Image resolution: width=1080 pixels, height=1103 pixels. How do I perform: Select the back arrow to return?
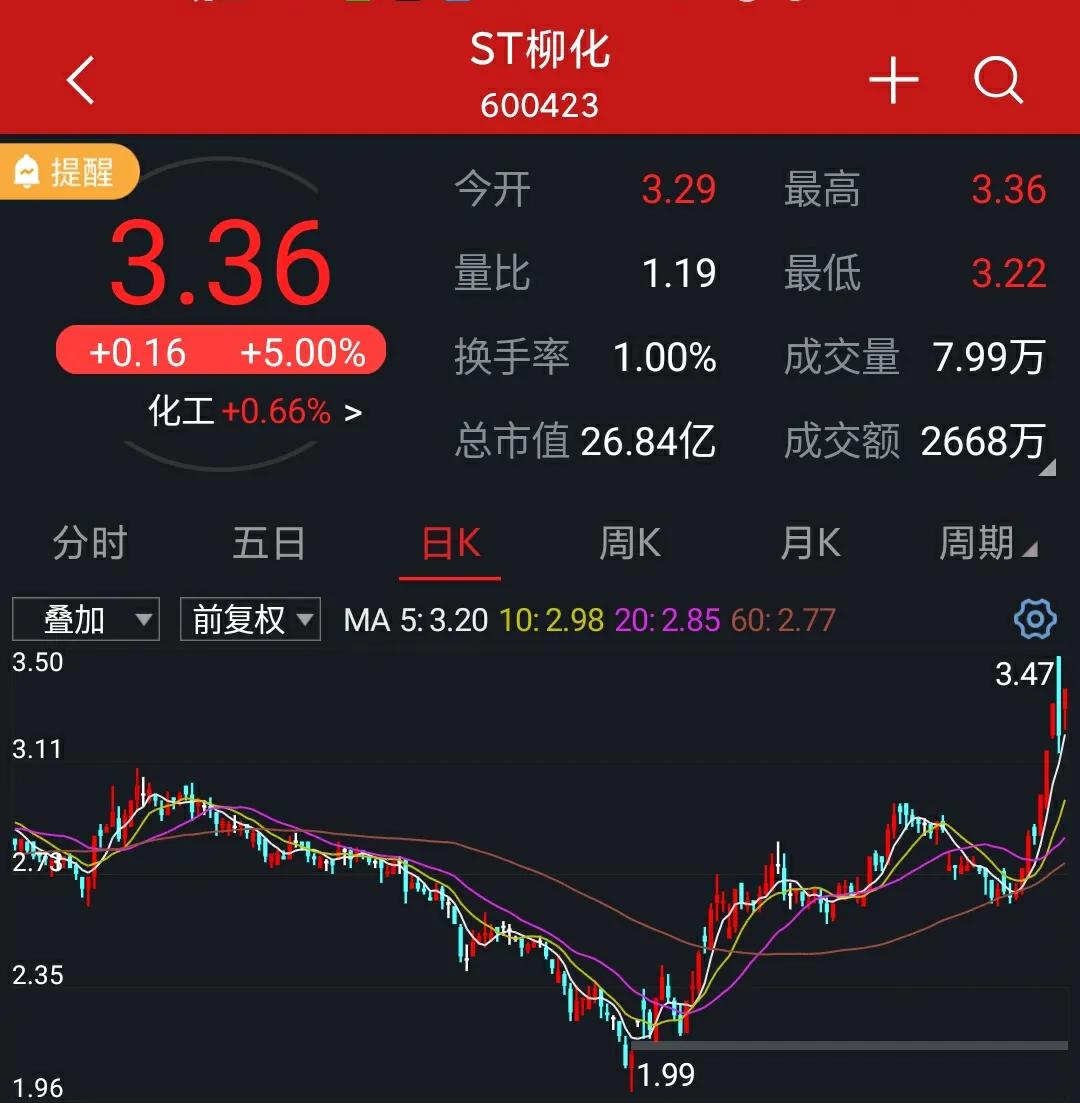click(x=81, y=81)
